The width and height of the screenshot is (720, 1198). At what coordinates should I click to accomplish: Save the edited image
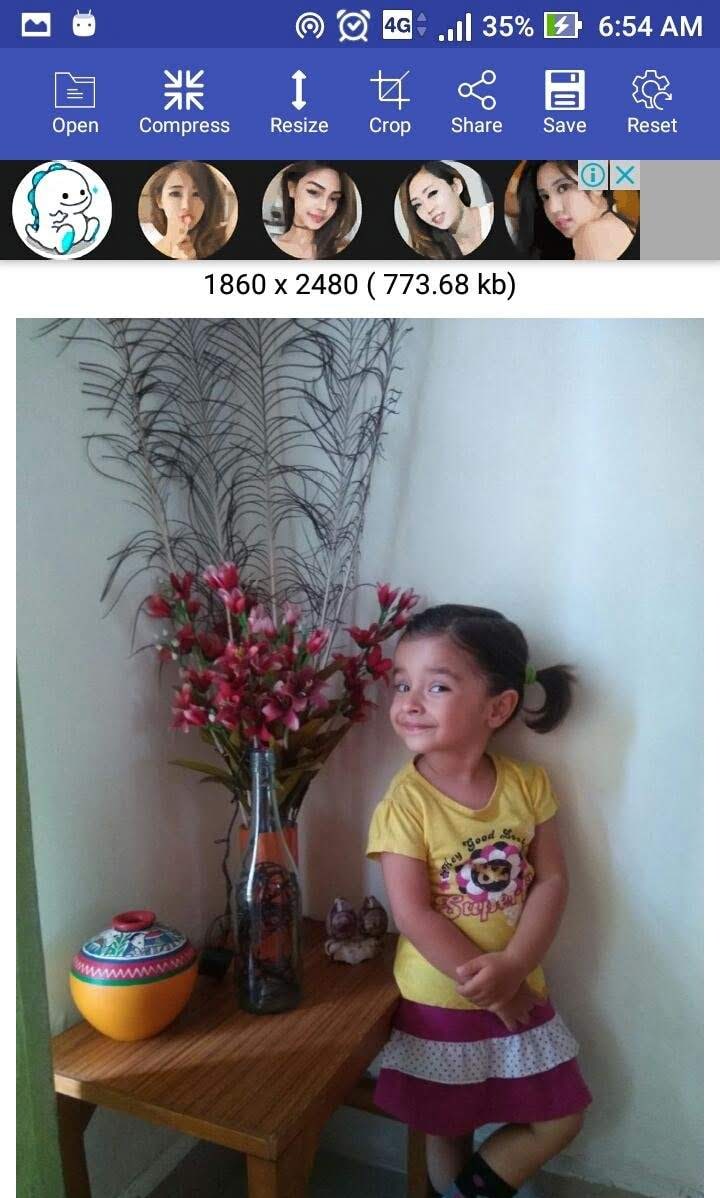click(564, 102)
